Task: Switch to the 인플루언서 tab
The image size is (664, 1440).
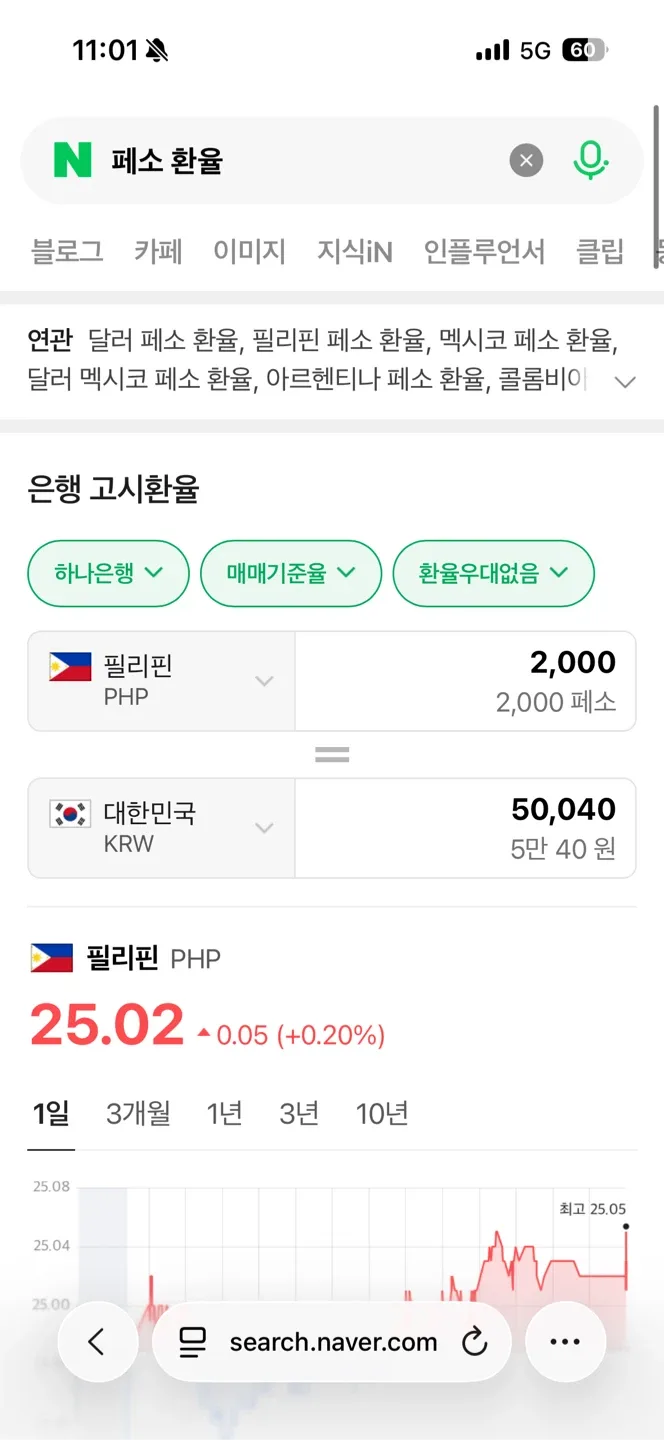Action: click(484, 251)
